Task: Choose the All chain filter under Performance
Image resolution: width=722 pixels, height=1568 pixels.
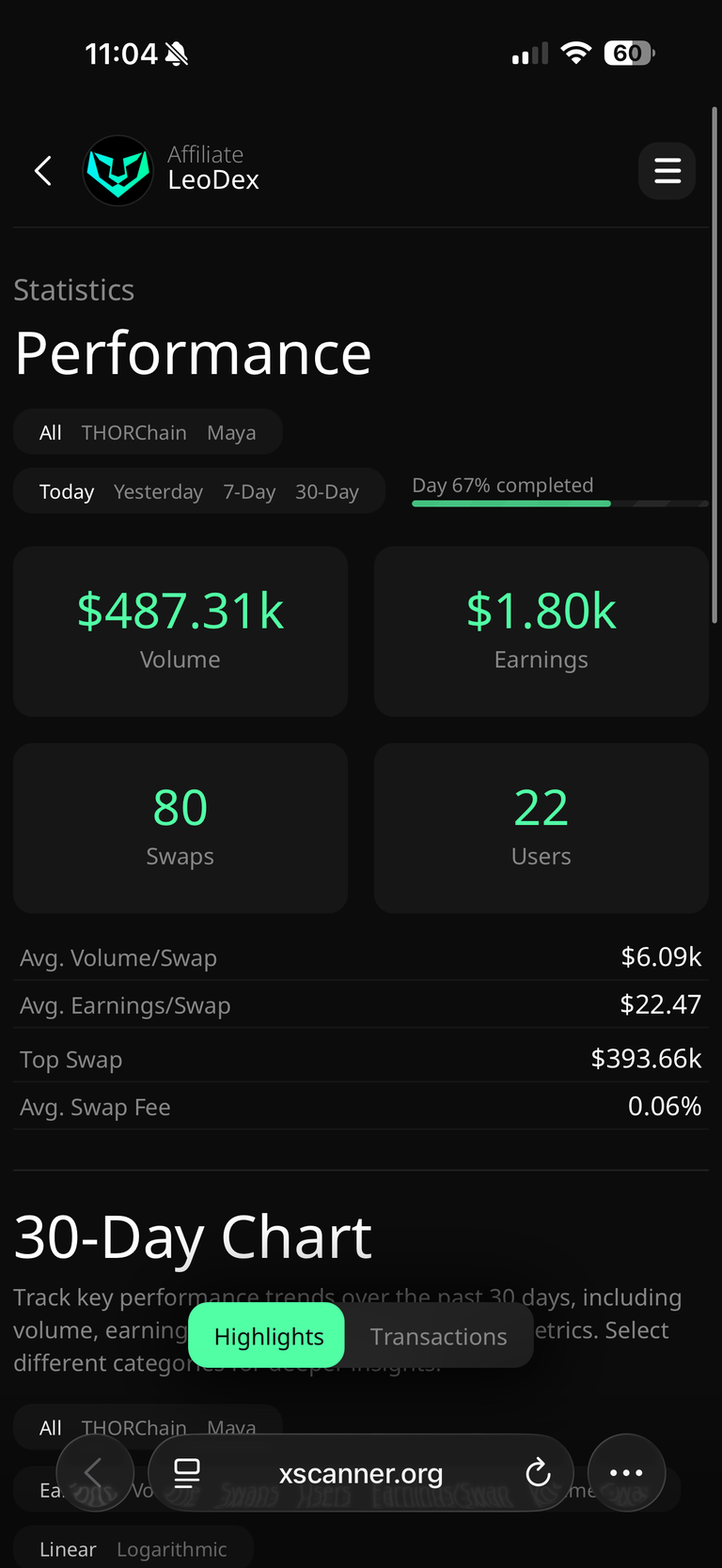Action: point(50,433)
